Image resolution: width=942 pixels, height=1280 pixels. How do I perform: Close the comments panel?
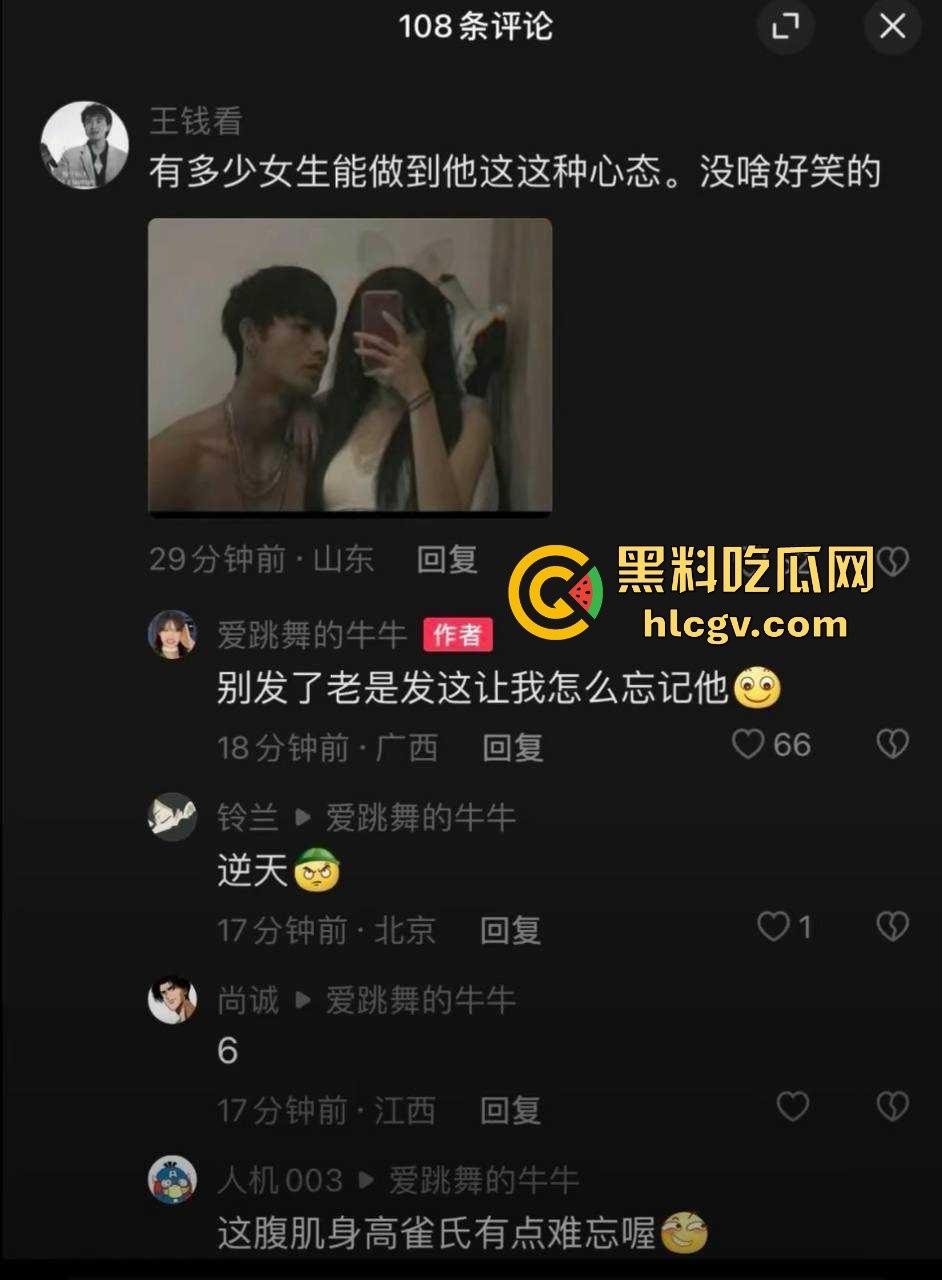click(x=891, y=27)
